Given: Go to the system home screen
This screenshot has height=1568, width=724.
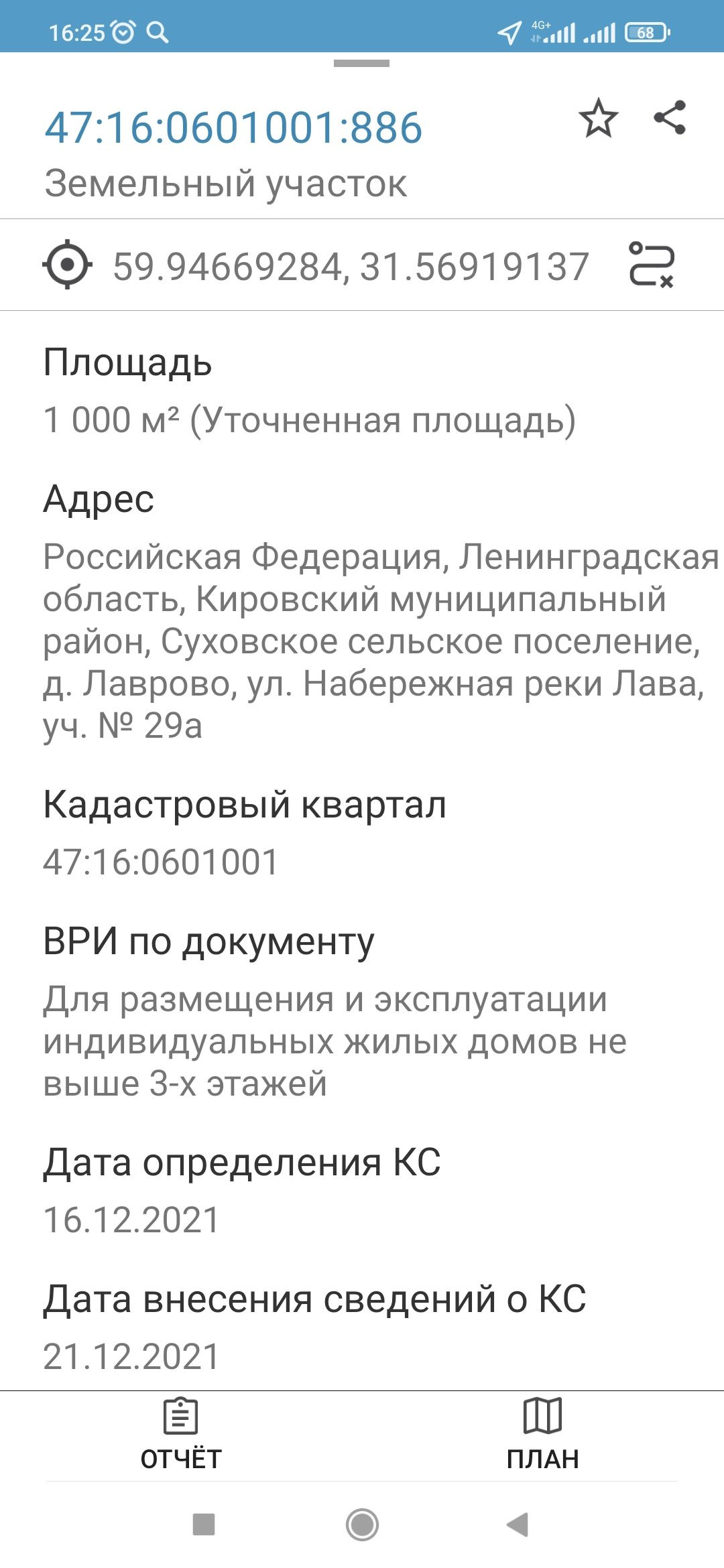Looking at the screenshot, I should point(362,1524).
